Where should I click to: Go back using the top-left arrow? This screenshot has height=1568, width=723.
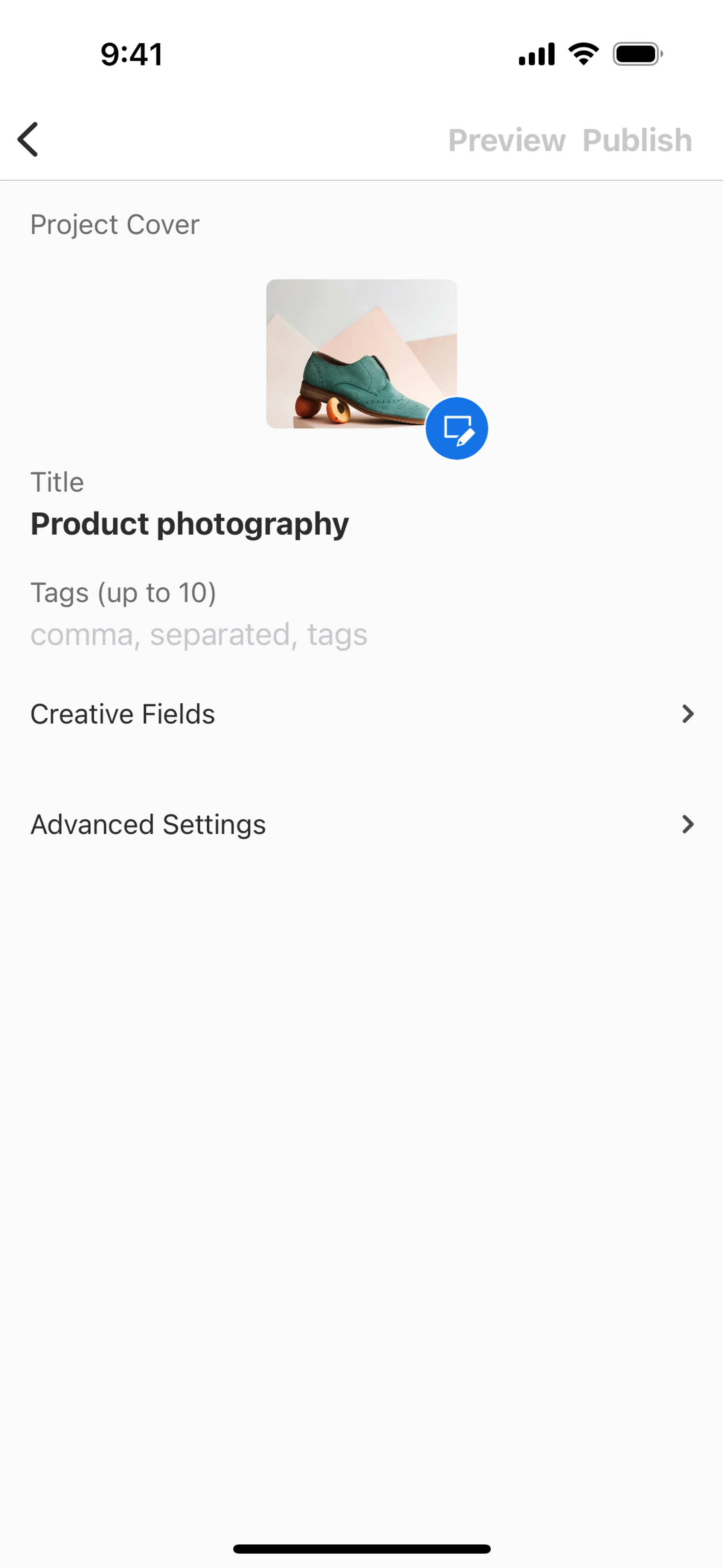(x=28, y=139)
